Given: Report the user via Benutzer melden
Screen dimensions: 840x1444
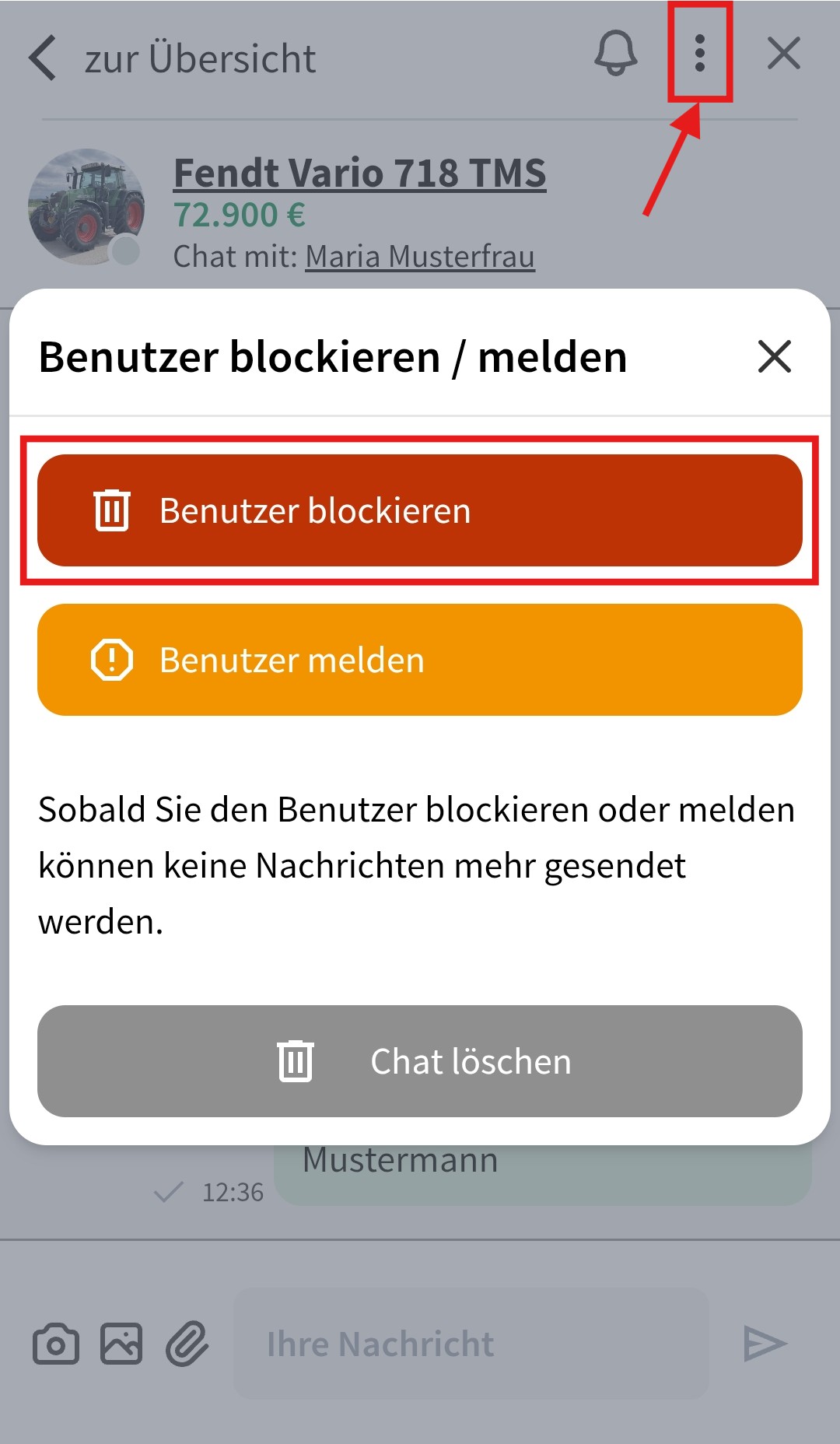Looking at the screenshot, I should pos(420,659).
